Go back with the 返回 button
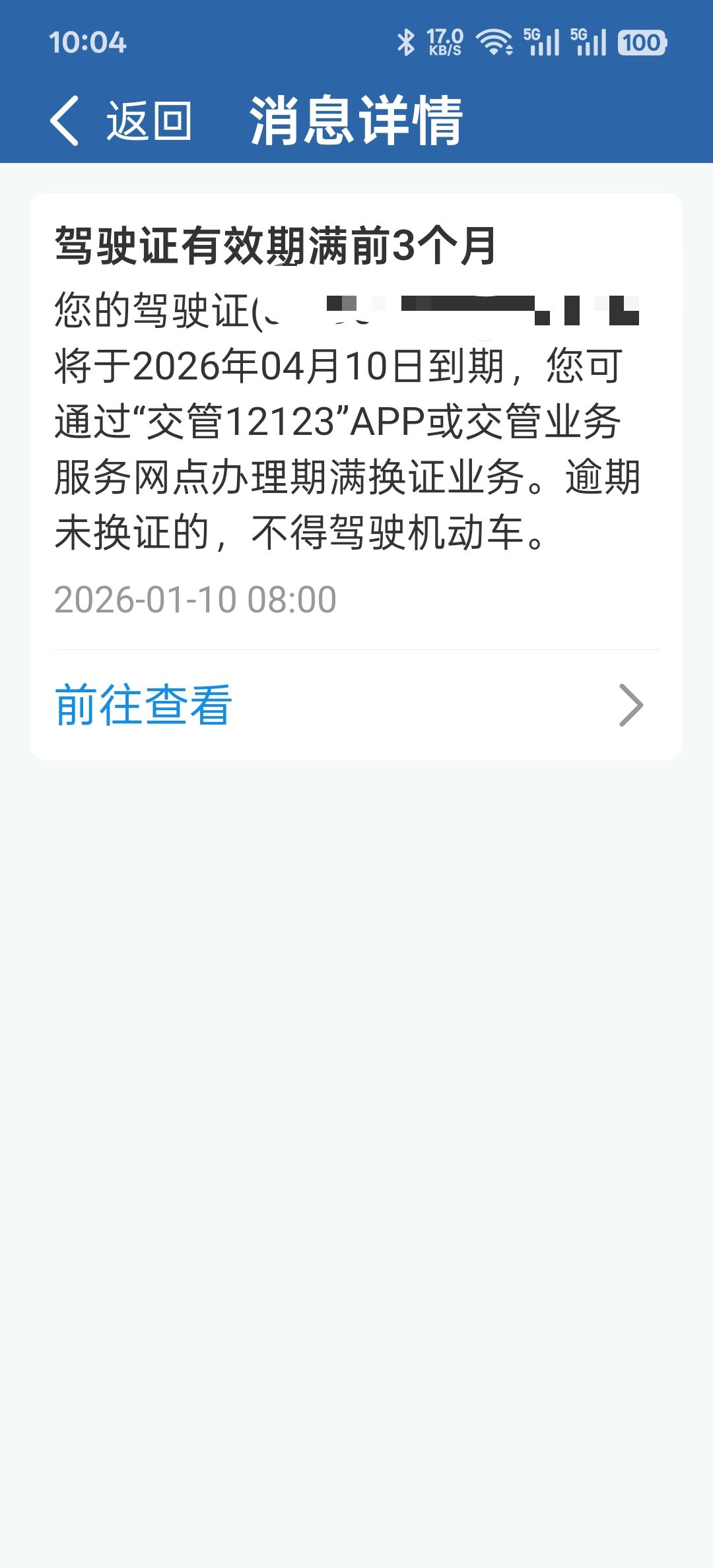Viewport: 713px width, 1568px height. [122, 121]
